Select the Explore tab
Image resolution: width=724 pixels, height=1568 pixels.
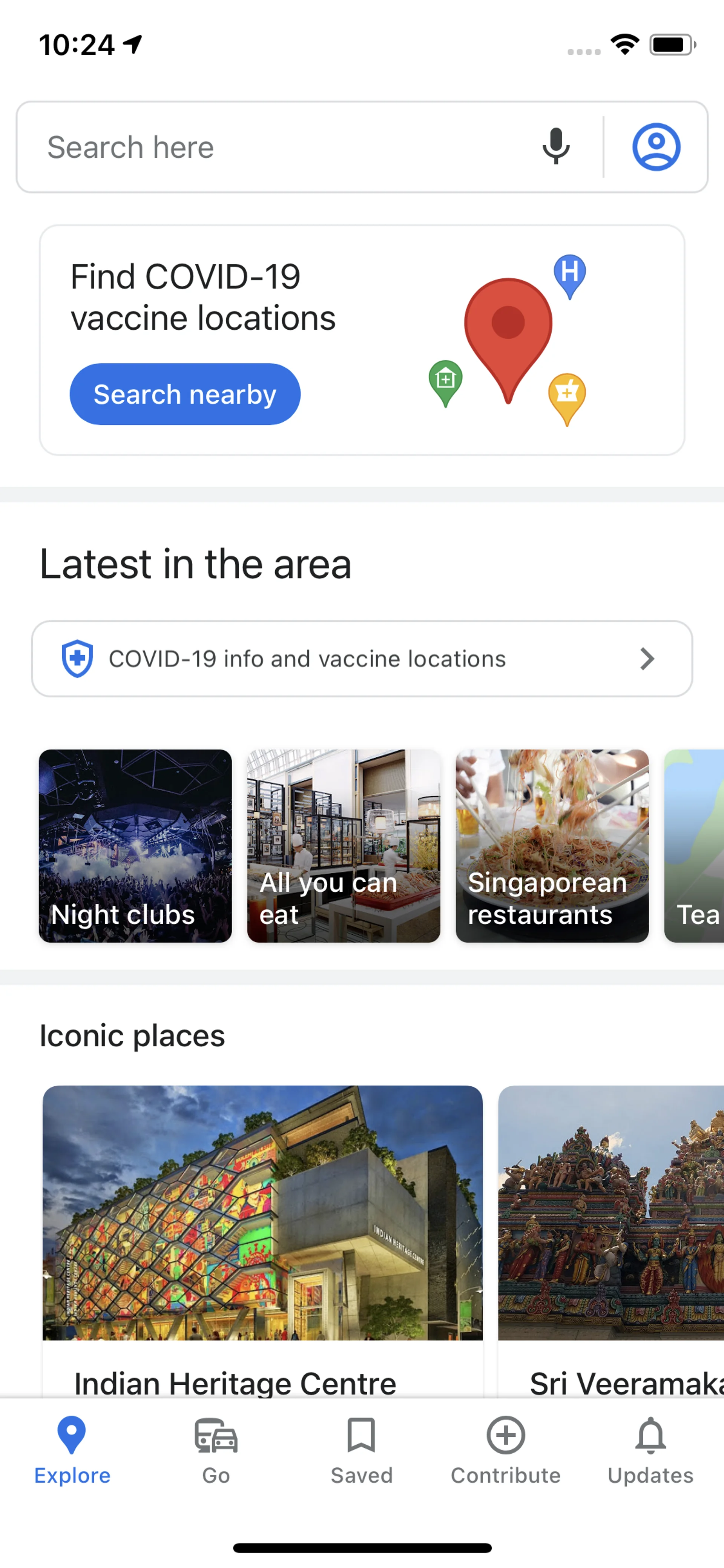[x=72, y=1451]
